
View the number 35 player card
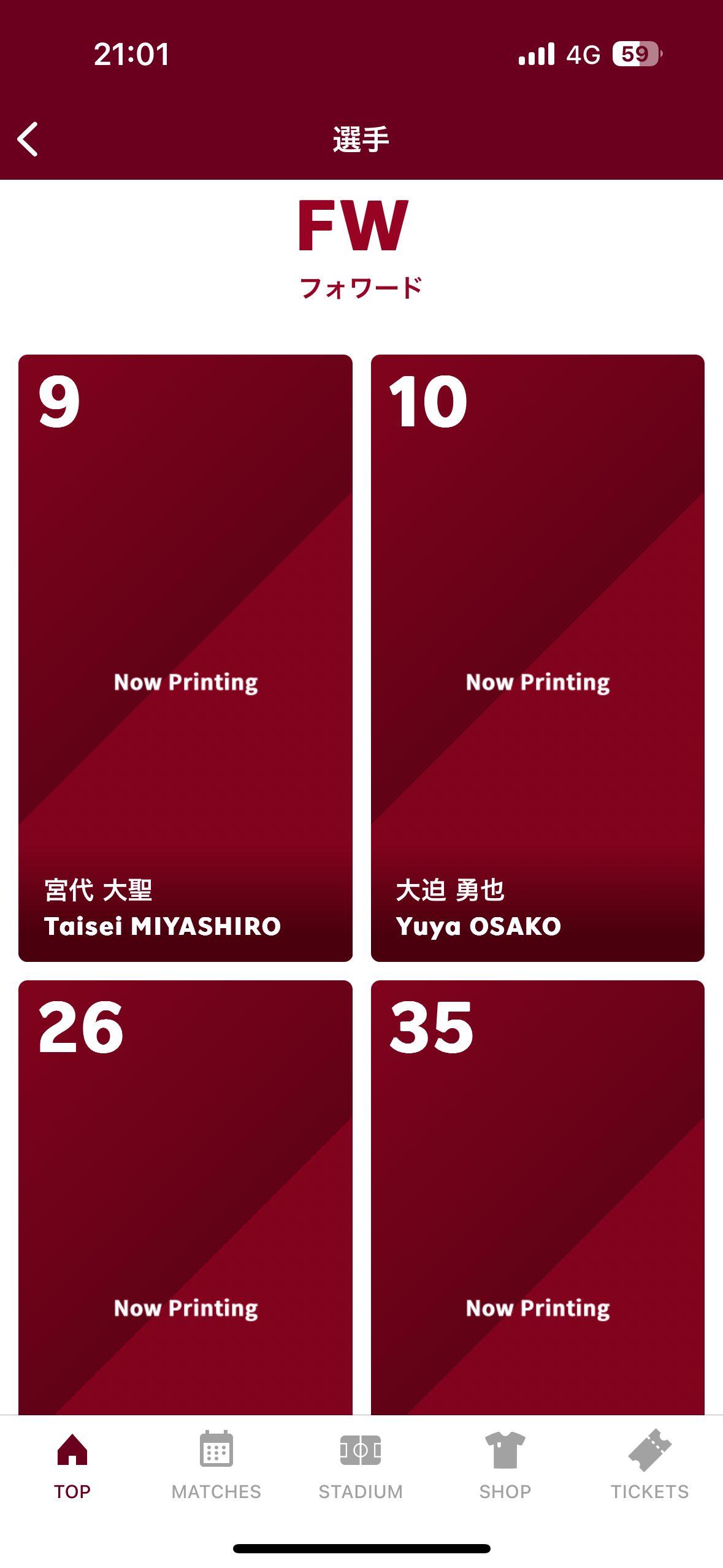point(537,1196)
